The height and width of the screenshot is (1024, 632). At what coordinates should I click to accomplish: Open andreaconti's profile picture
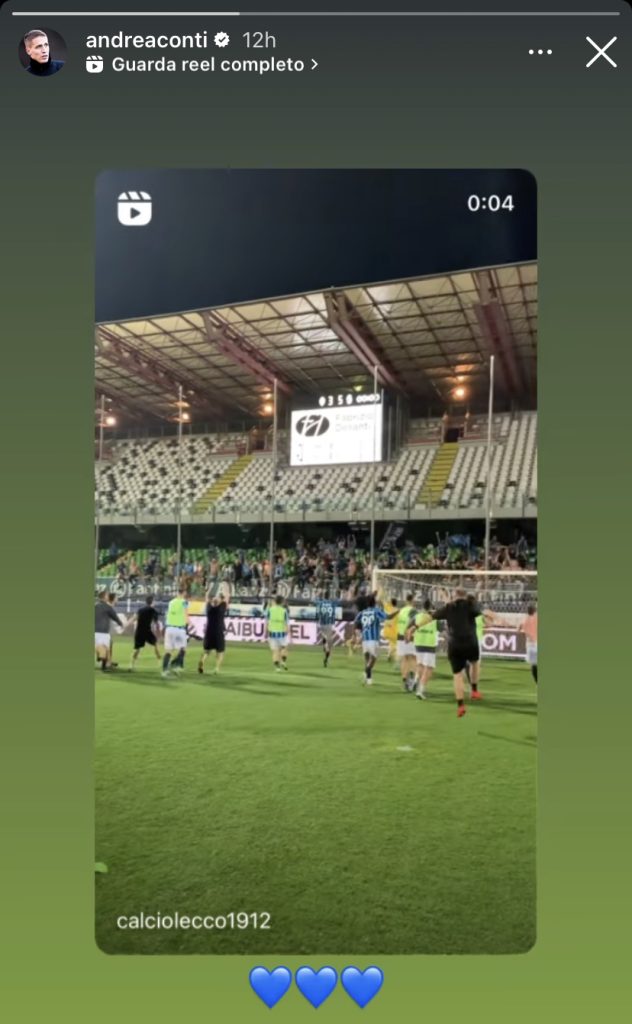coord(42,52)
